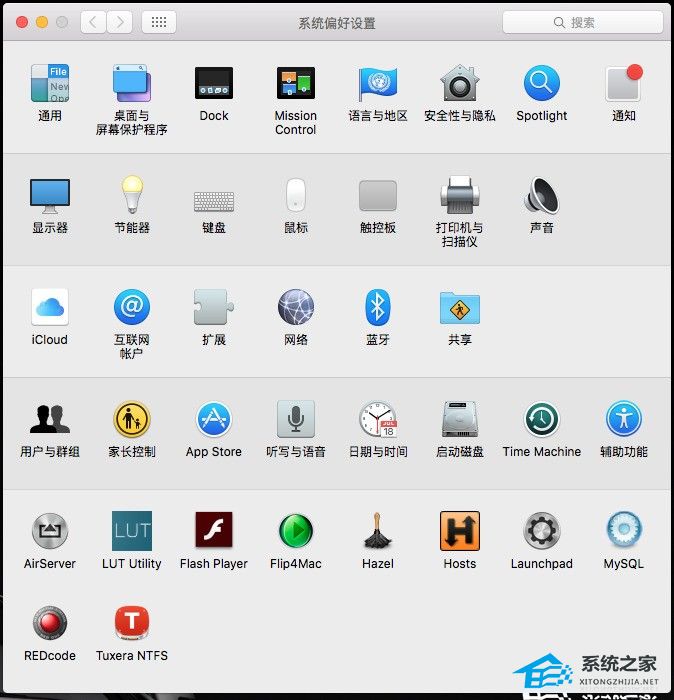
Task: Go back with the left arrow
Action: coord(93,22)
